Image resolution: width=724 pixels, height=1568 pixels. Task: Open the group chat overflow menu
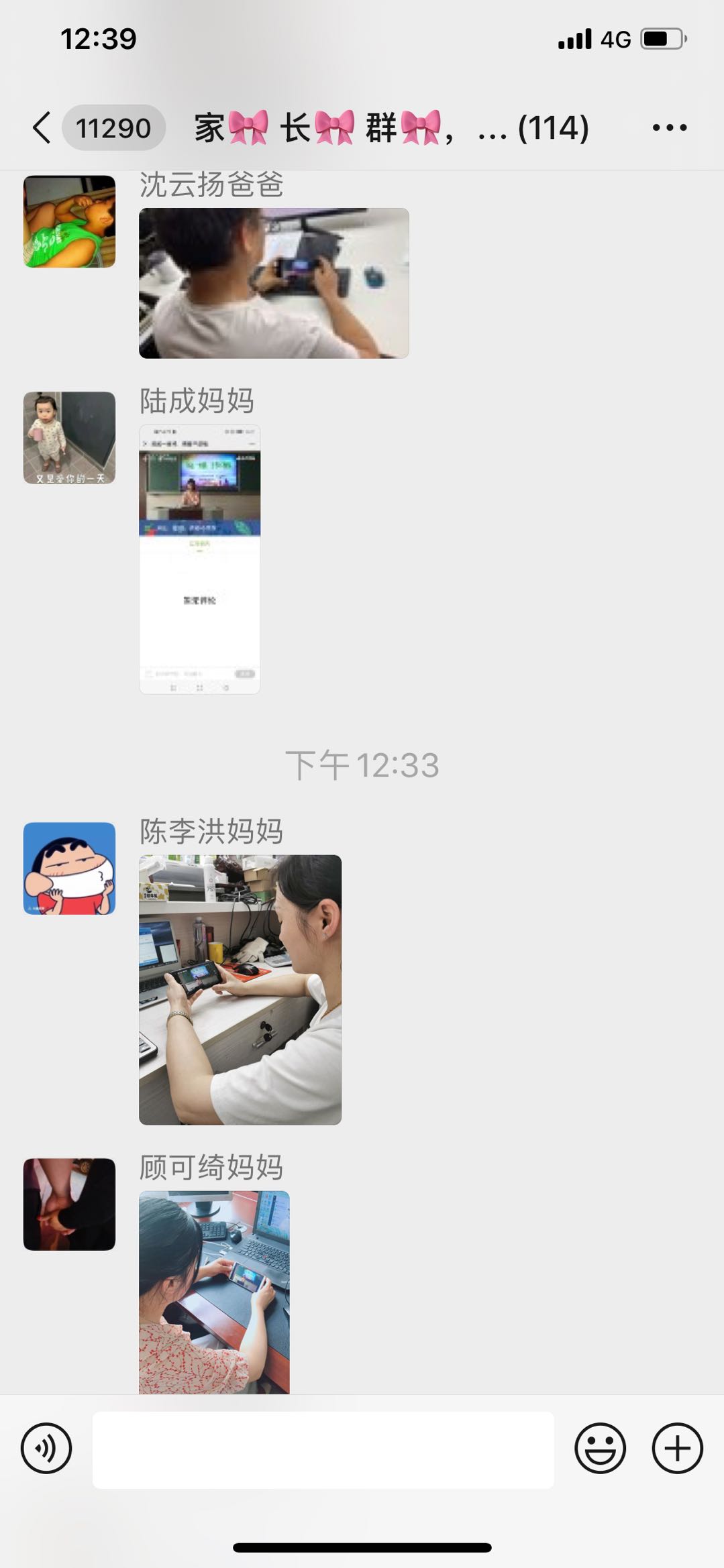(669, 127)
